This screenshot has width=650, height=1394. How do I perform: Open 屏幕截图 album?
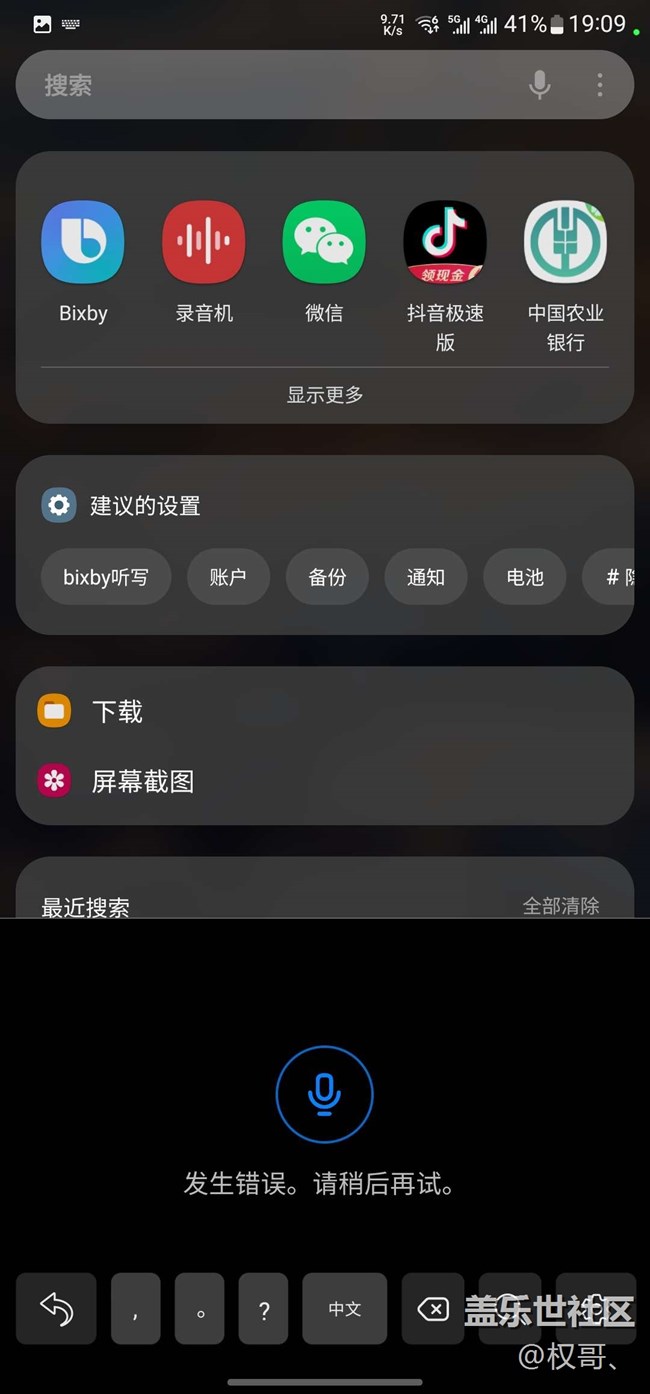[325, 781]
